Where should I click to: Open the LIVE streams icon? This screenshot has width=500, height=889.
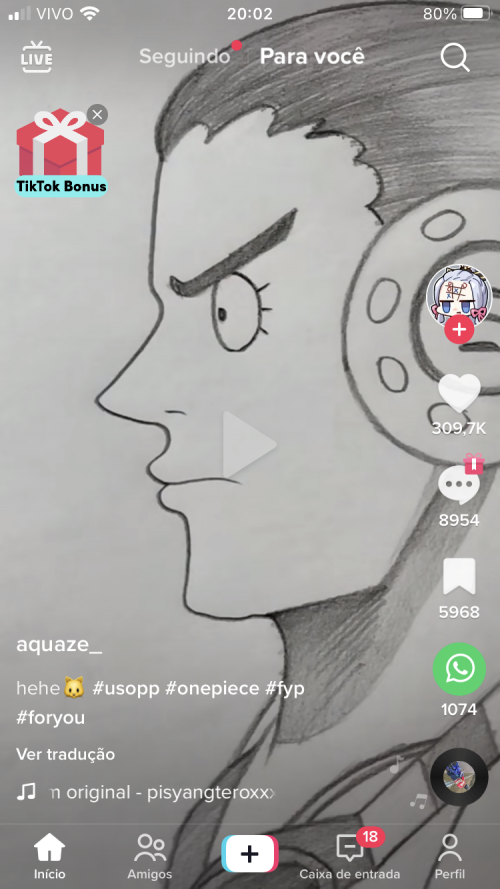(37, 57)
